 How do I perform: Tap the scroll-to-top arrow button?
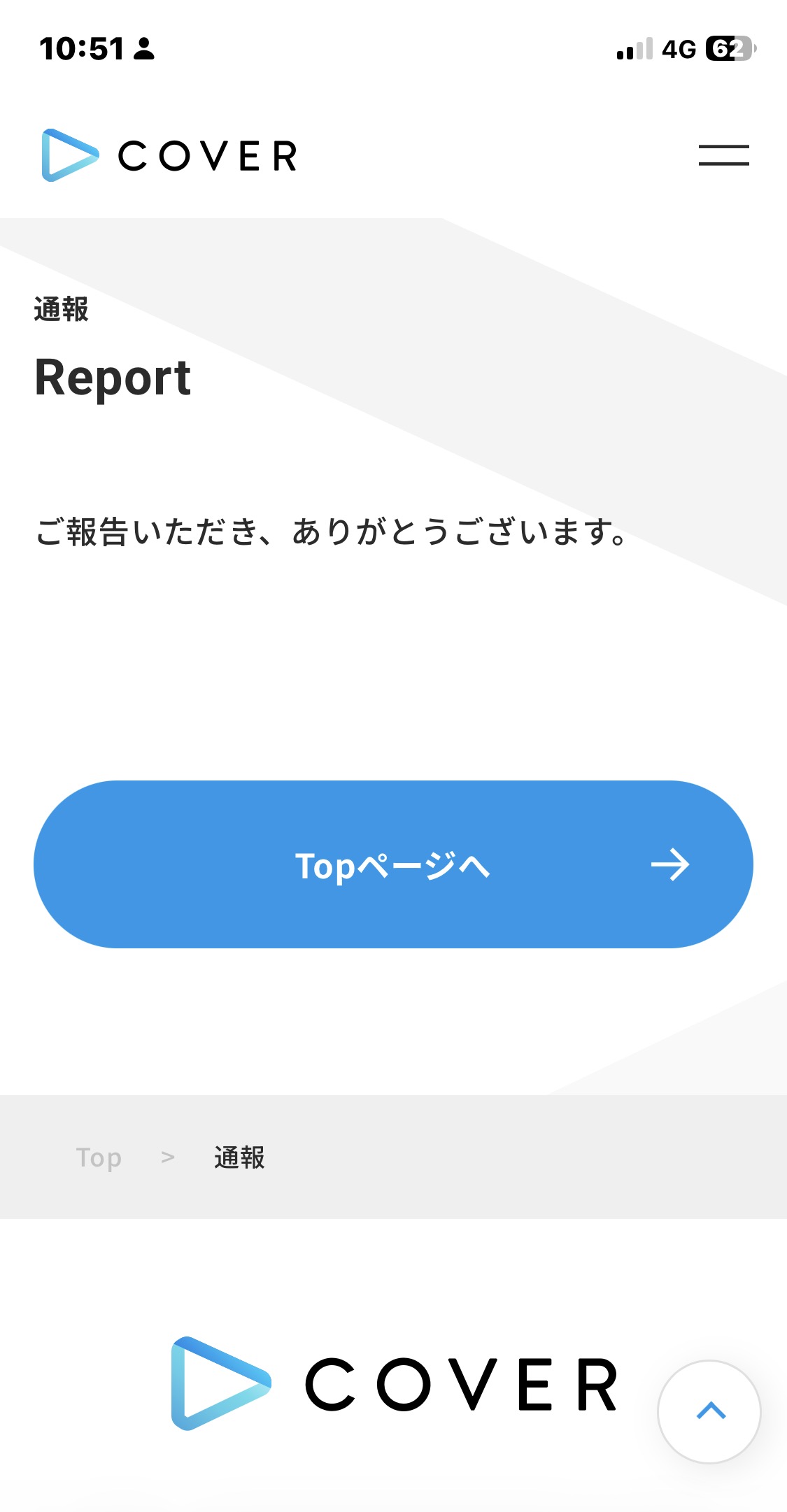709,1411
